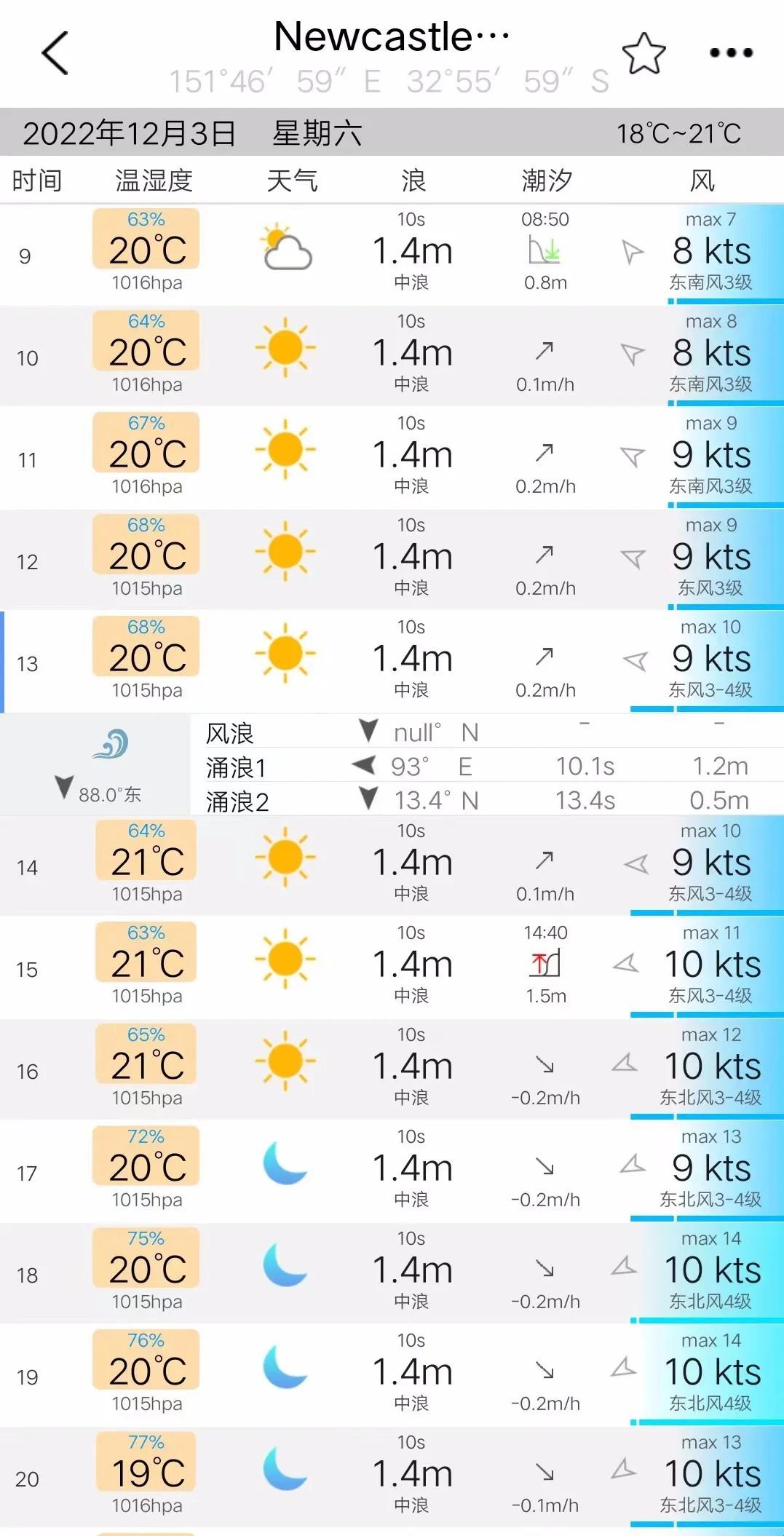Image resolution: width=784 pixels, height=1536 pixels.
Task: Open the three-dot more options menu
Action: 731,53
